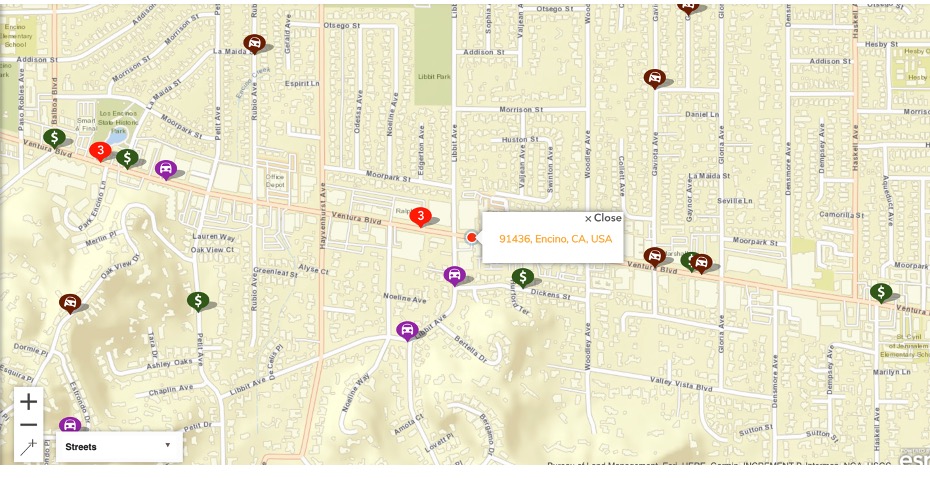930x478 pixels.
Task: Activate the measure tool below zoom buttons
Action: click(29, 447)
